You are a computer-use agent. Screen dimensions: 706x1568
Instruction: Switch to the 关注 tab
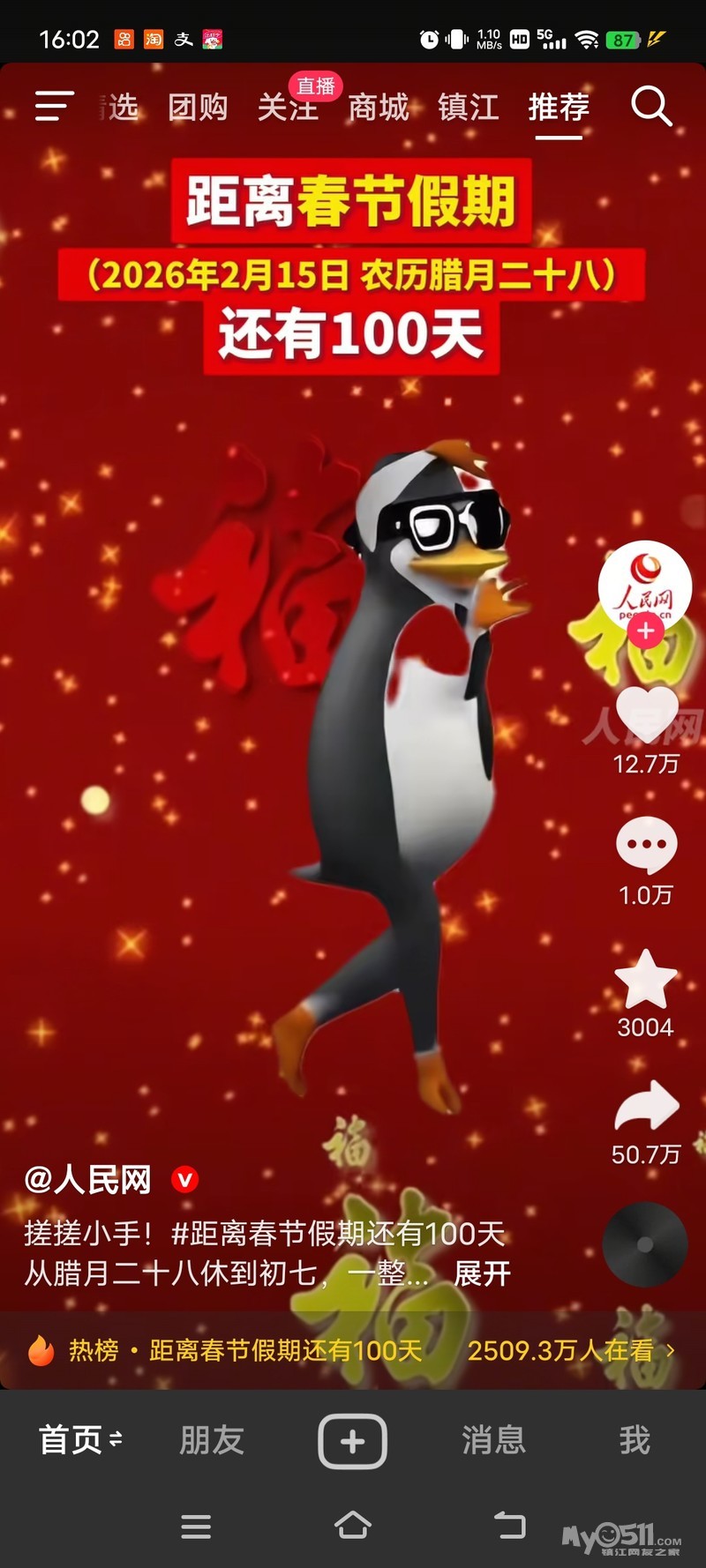[x=287, y=108]
